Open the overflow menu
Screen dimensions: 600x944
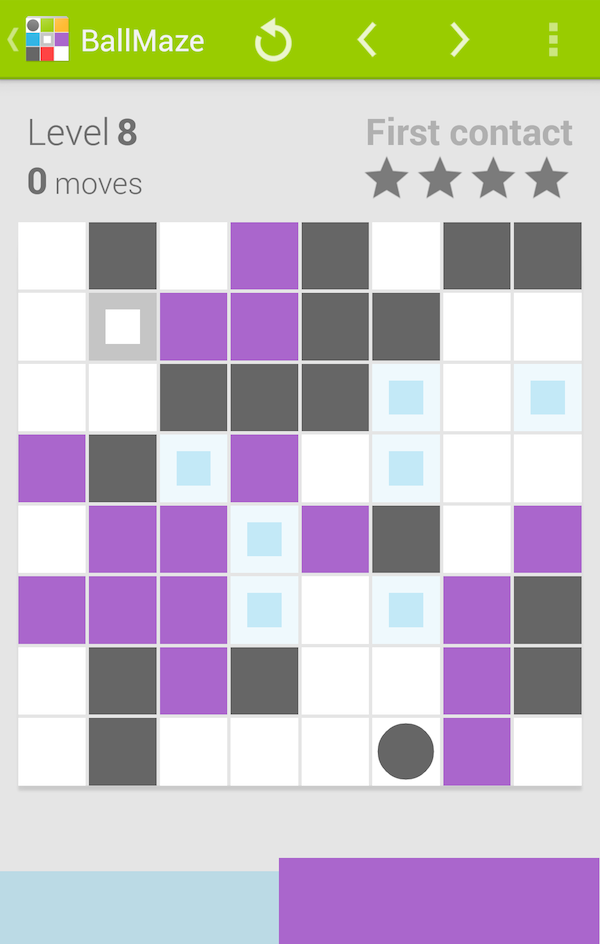click(x=552, y=40)
